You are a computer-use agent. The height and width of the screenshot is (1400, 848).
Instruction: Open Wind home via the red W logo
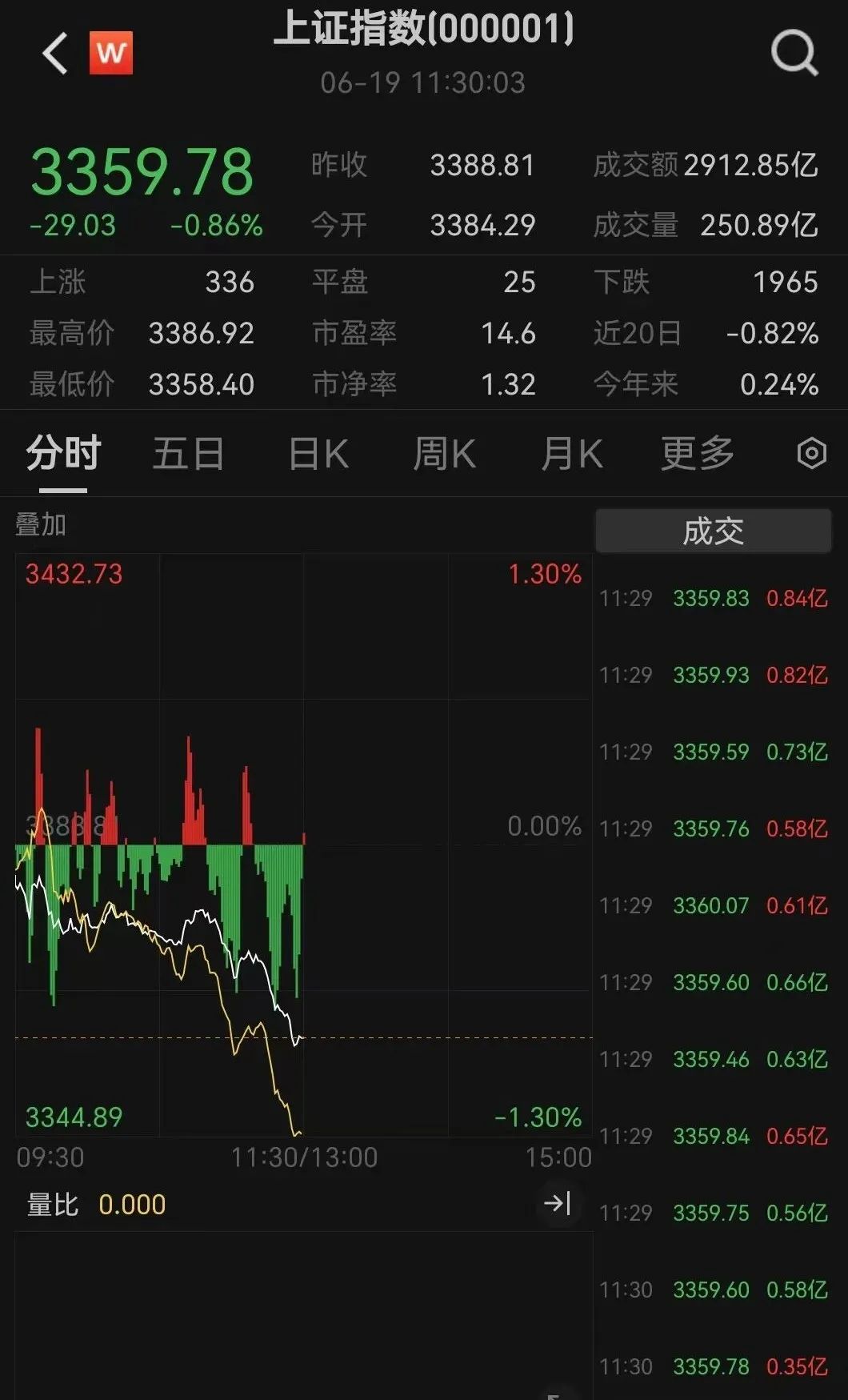pos(112,52)
